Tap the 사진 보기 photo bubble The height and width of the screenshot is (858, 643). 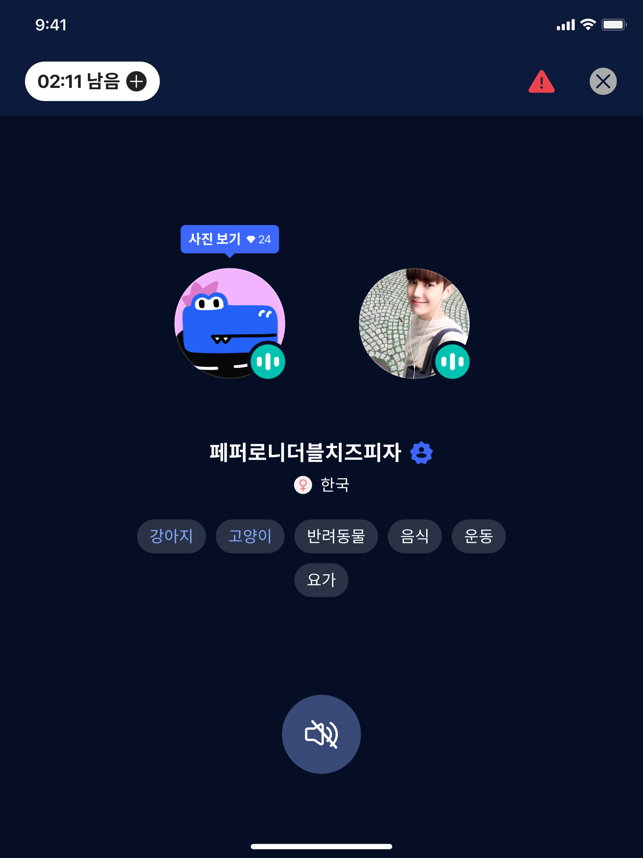click(x=229, y=239)
